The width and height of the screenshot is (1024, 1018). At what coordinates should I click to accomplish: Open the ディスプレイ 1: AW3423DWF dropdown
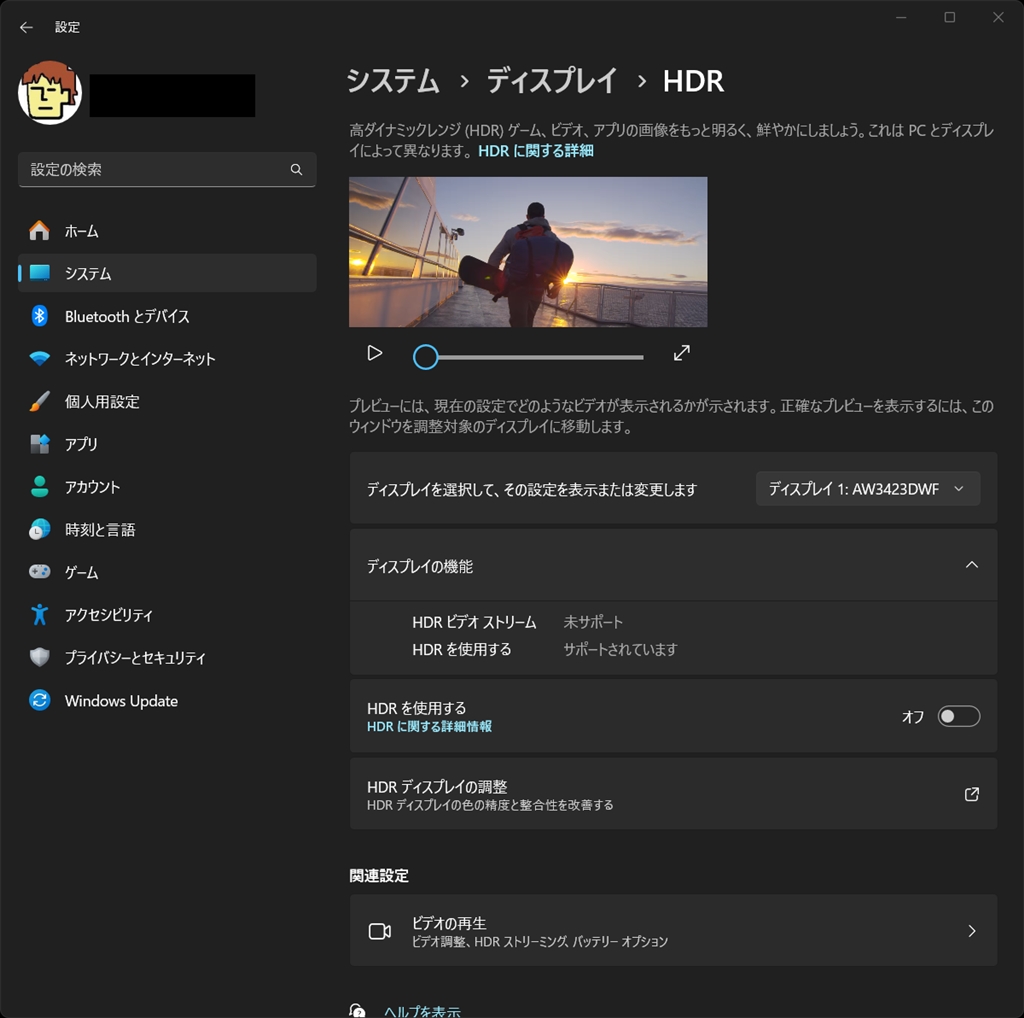(x=867, y=489)
